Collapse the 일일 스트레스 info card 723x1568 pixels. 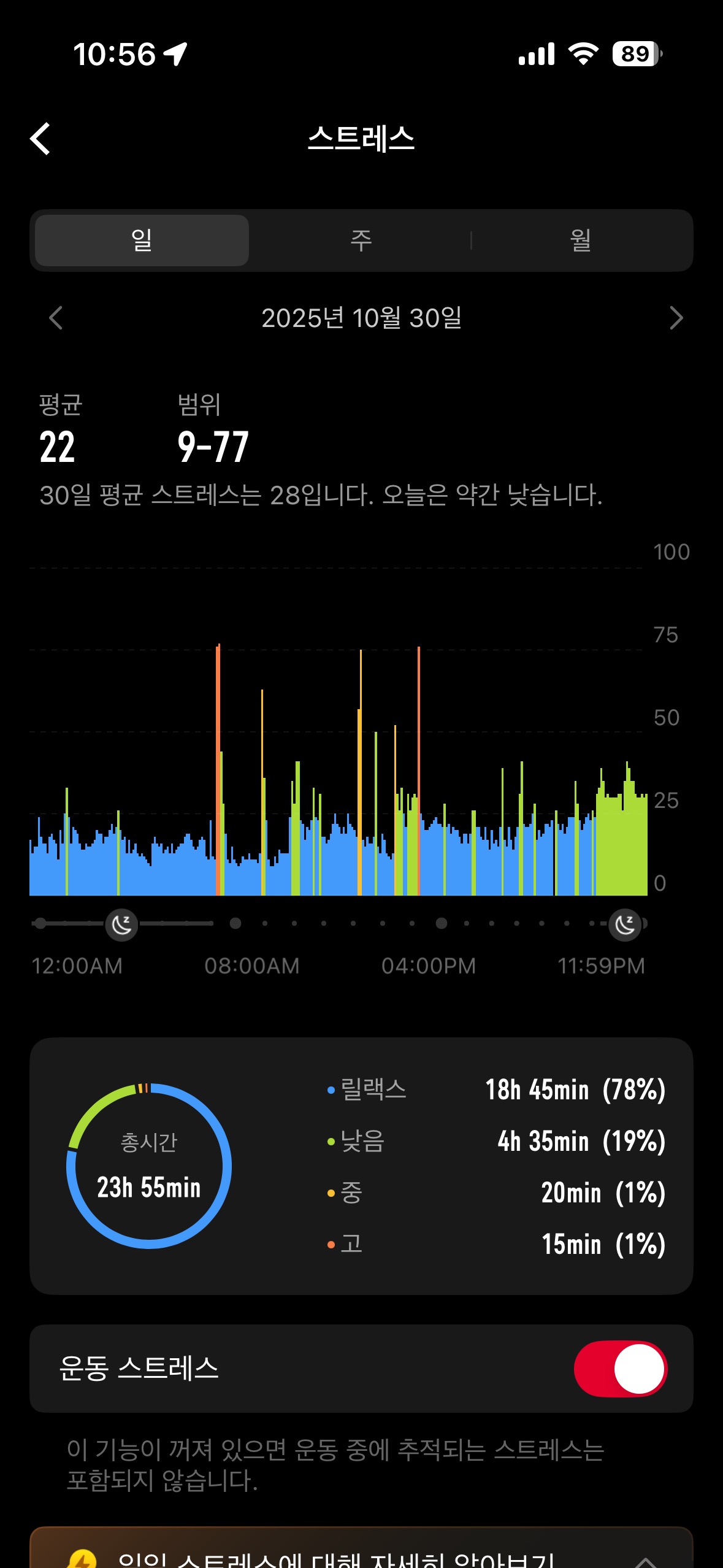click(646, 1560)
